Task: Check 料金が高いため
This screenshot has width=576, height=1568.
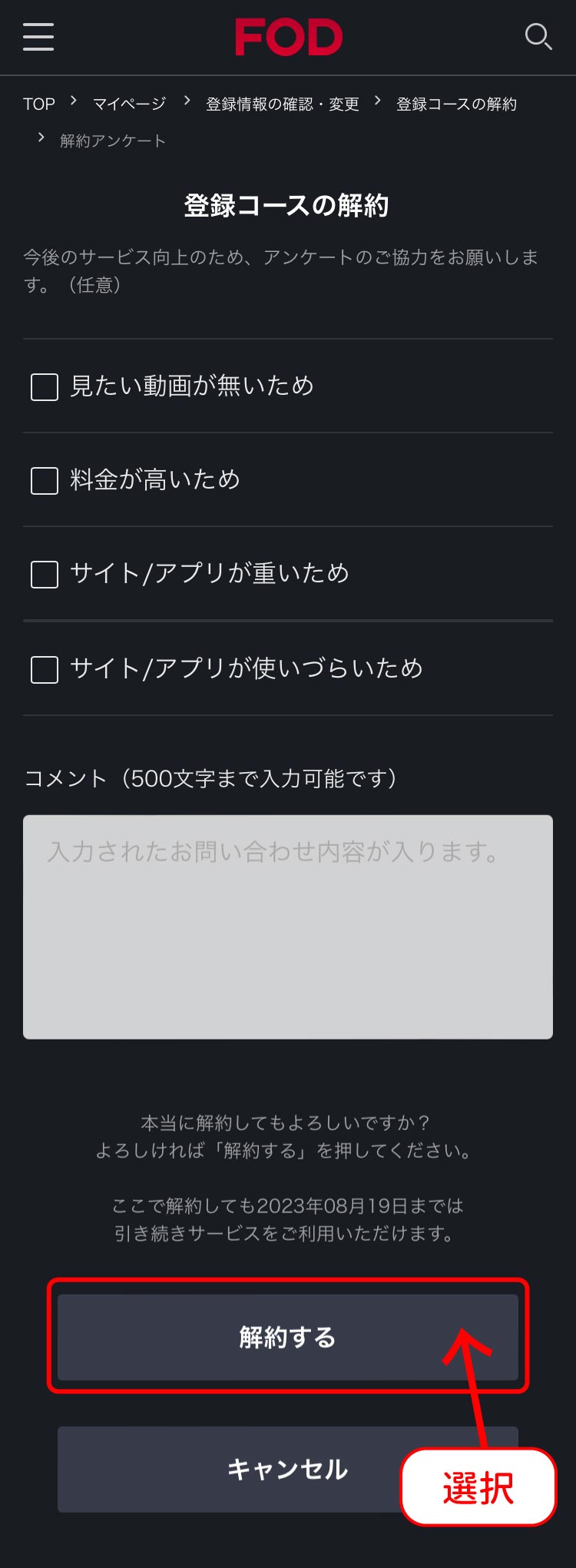Action: coord(45,481)
